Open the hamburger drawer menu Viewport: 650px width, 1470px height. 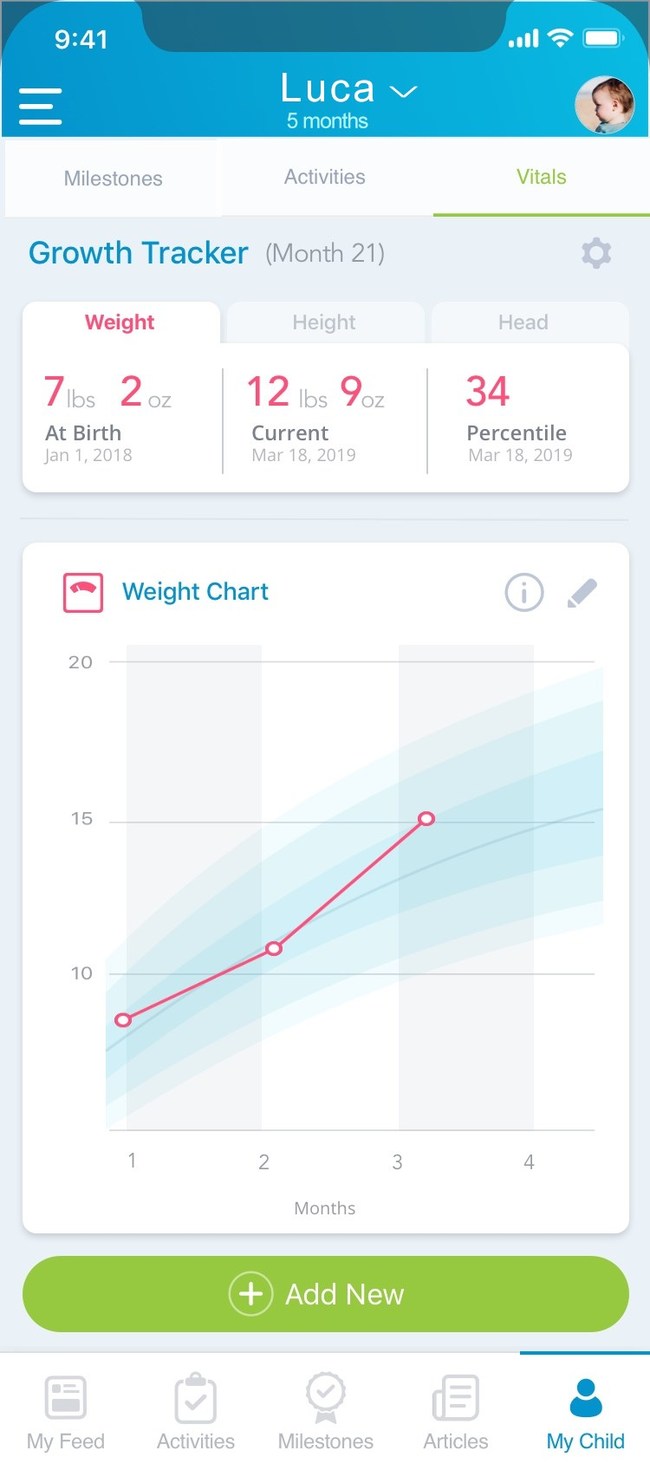pyautogui.click(x=40, y=106)
